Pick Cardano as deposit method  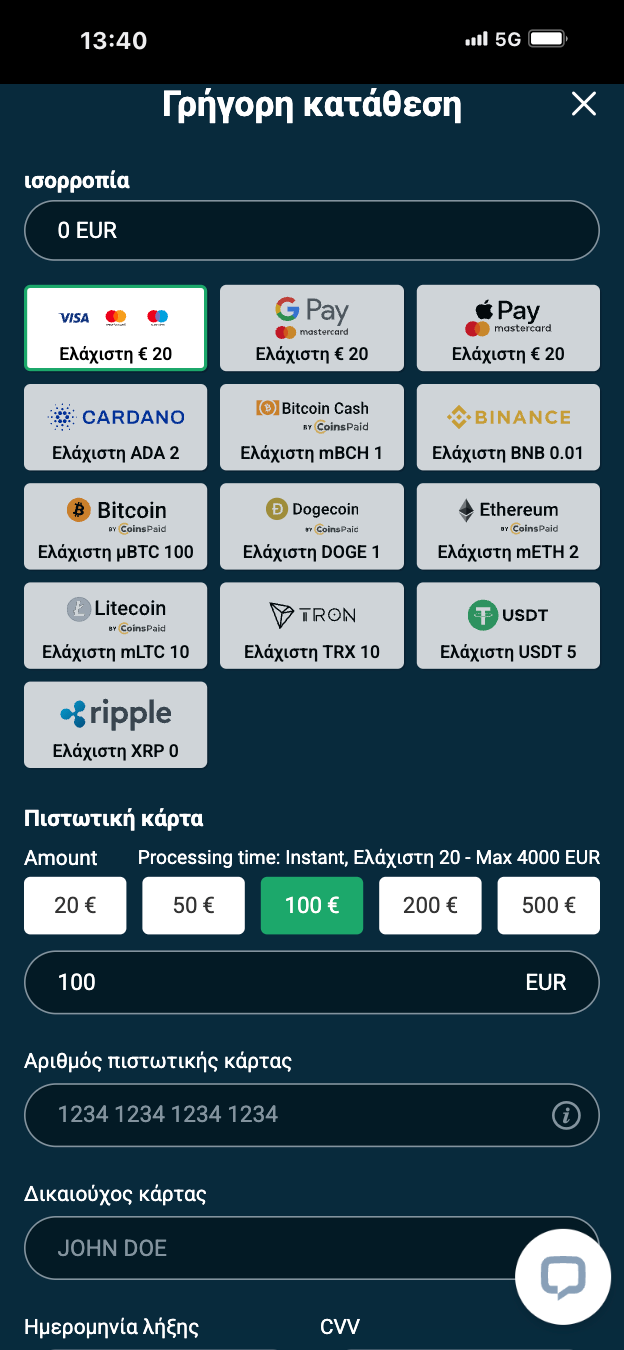115,427
